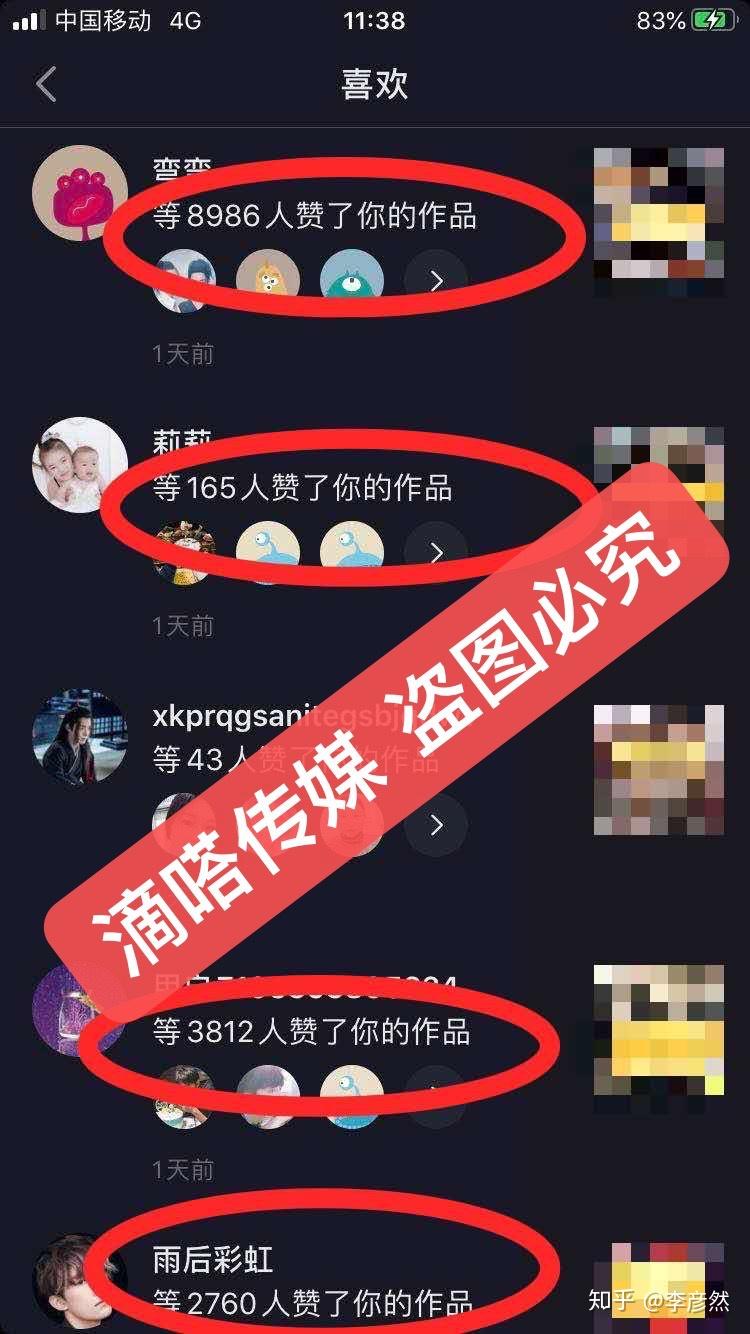Expand likers list in the 43 likes row
750x1334 pixels.
click(436, 825)
